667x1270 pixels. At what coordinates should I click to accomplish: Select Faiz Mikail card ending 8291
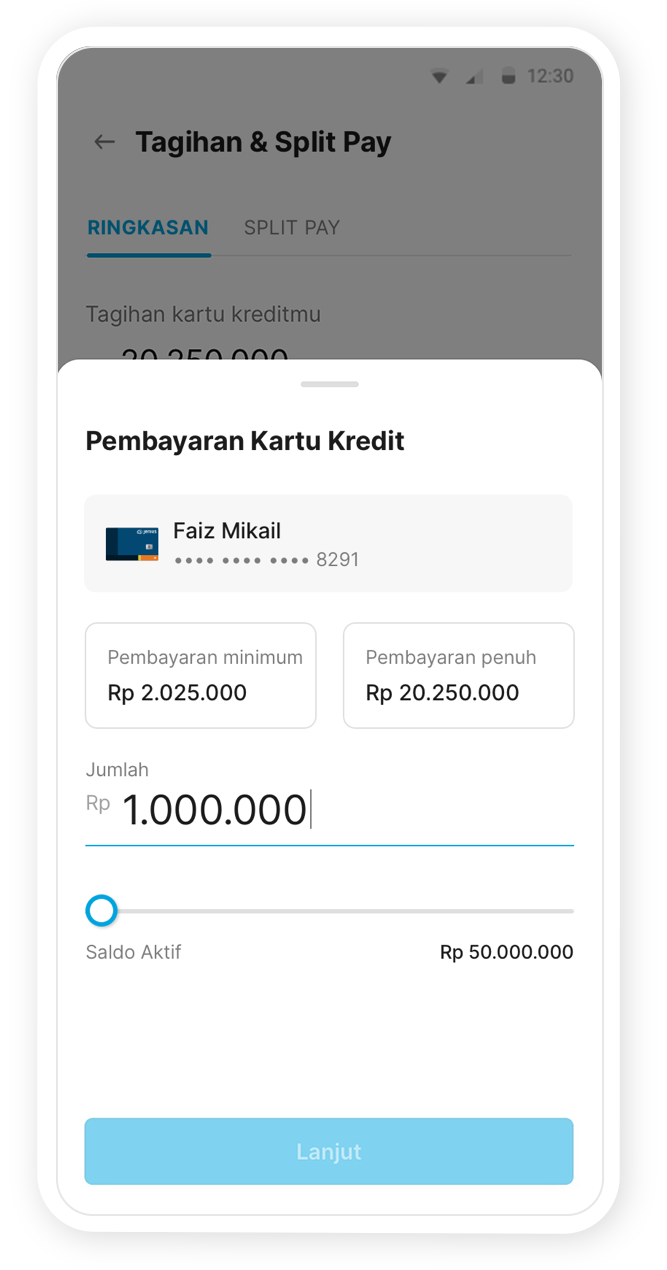[x=328, y=543]
